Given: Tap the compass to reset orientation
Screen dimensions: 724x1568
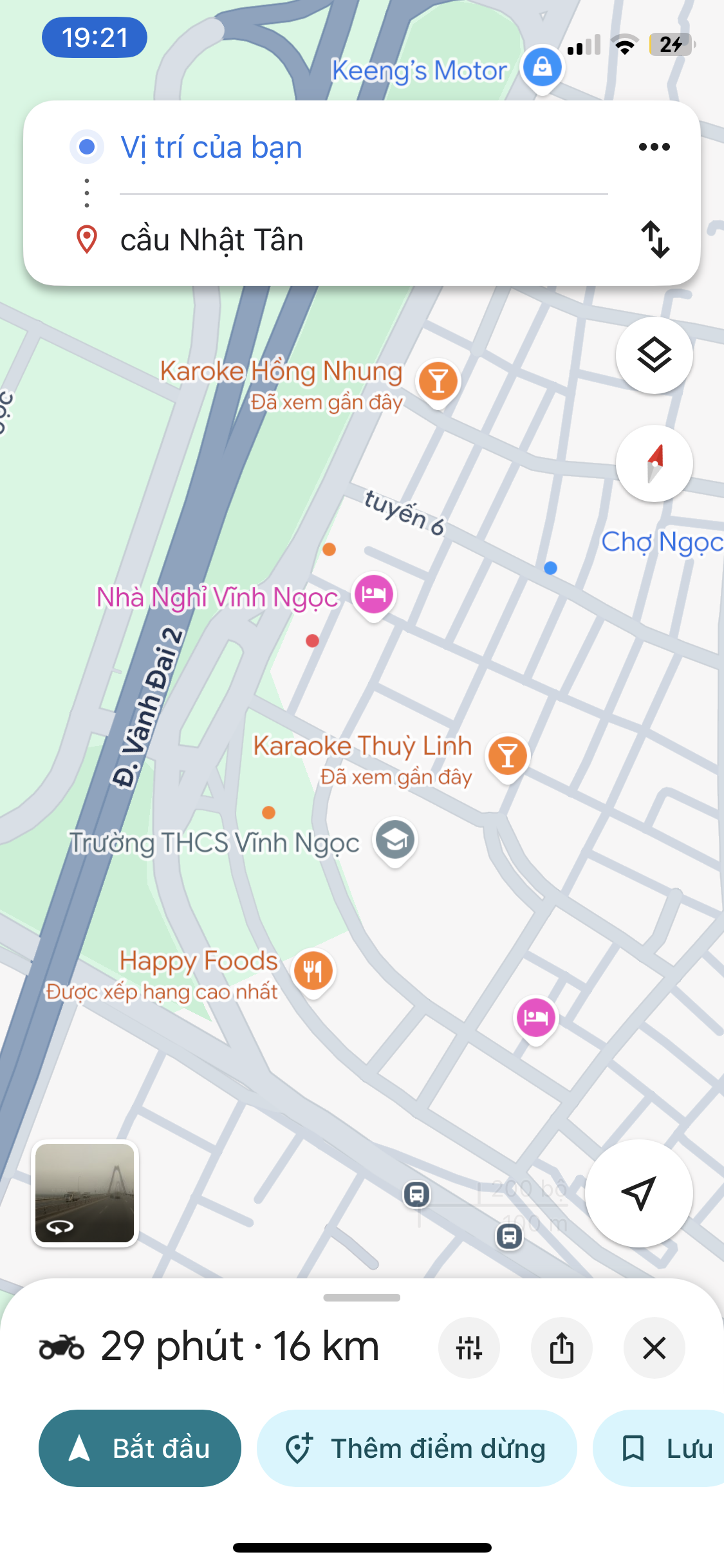Looking at the screenshot, I should coord(654,463).
